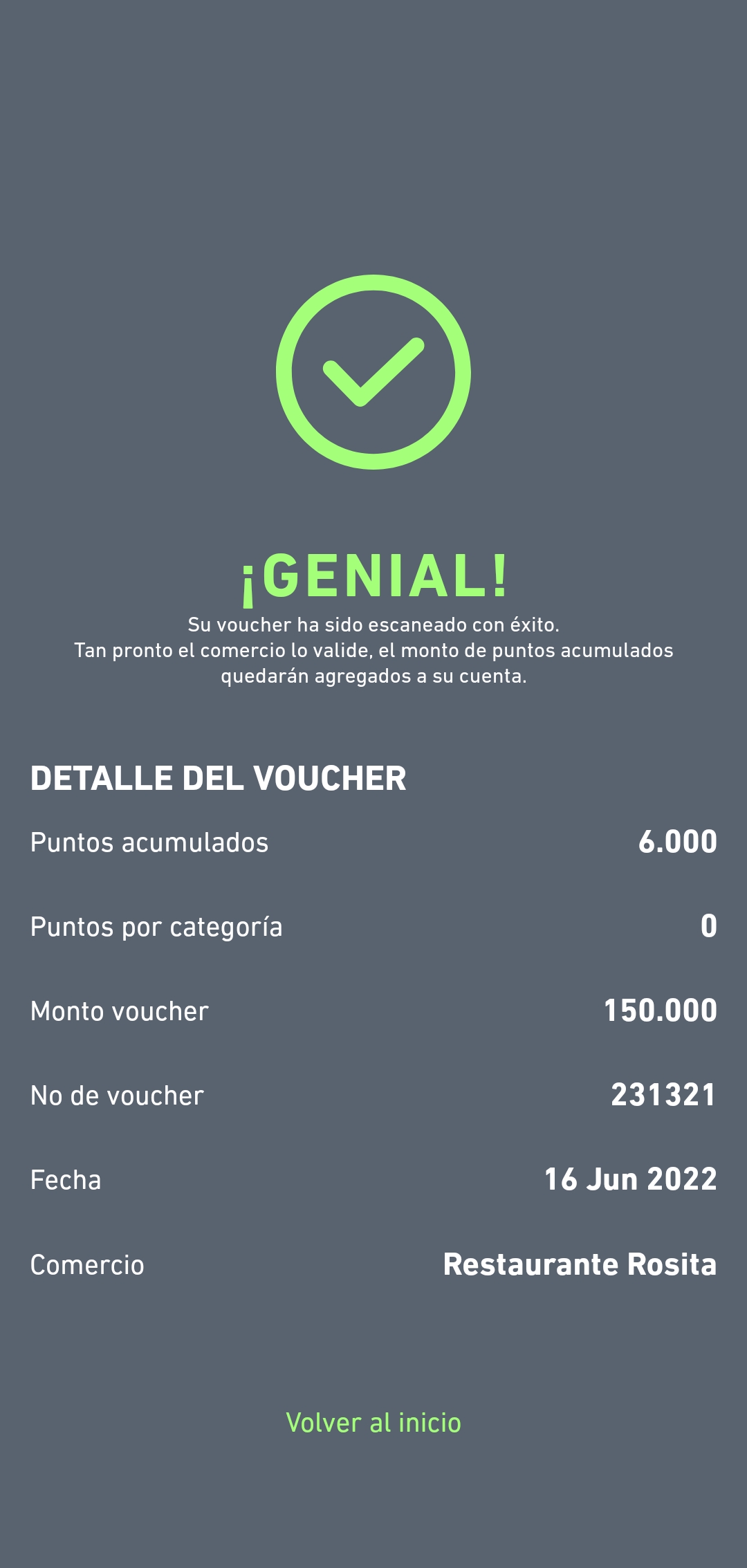Tap the Volver al inicio link
The height and width of the screenshot is (1568, 747).
click(373, 1423)
